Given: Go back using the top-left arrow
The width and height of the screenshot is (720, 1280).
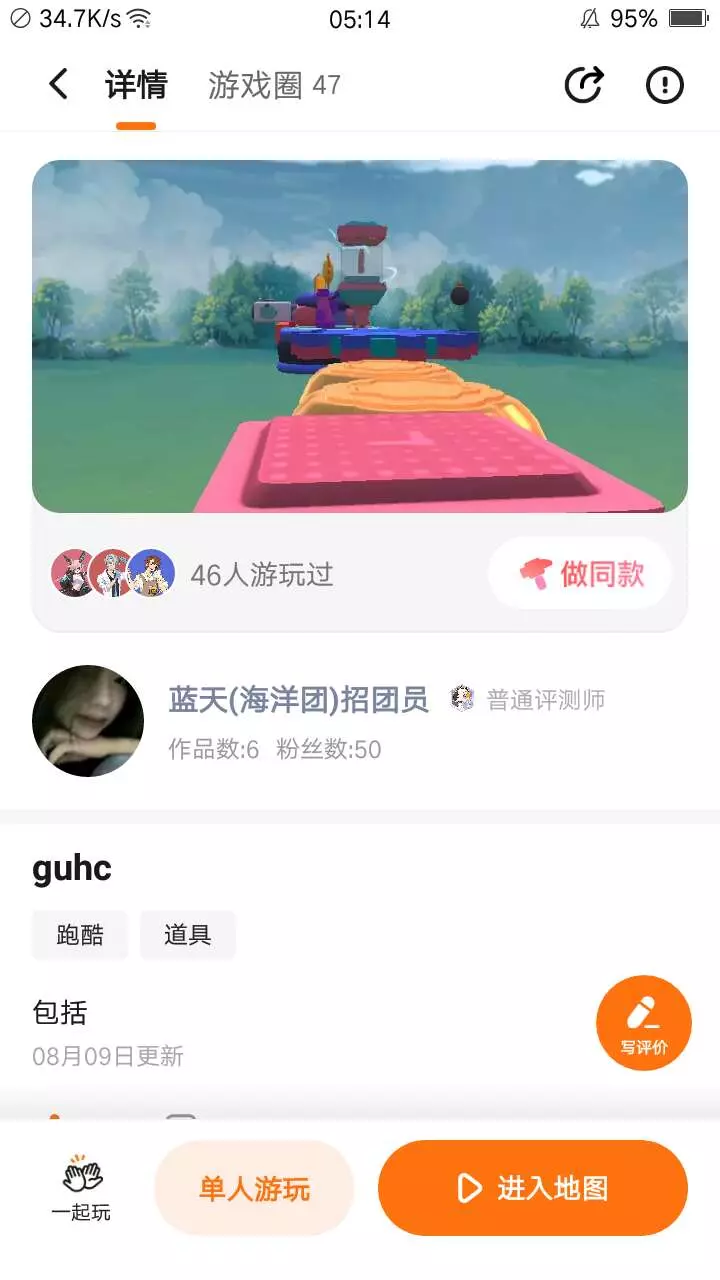Looking at the screenshot, I should click(x=59, y=85).
